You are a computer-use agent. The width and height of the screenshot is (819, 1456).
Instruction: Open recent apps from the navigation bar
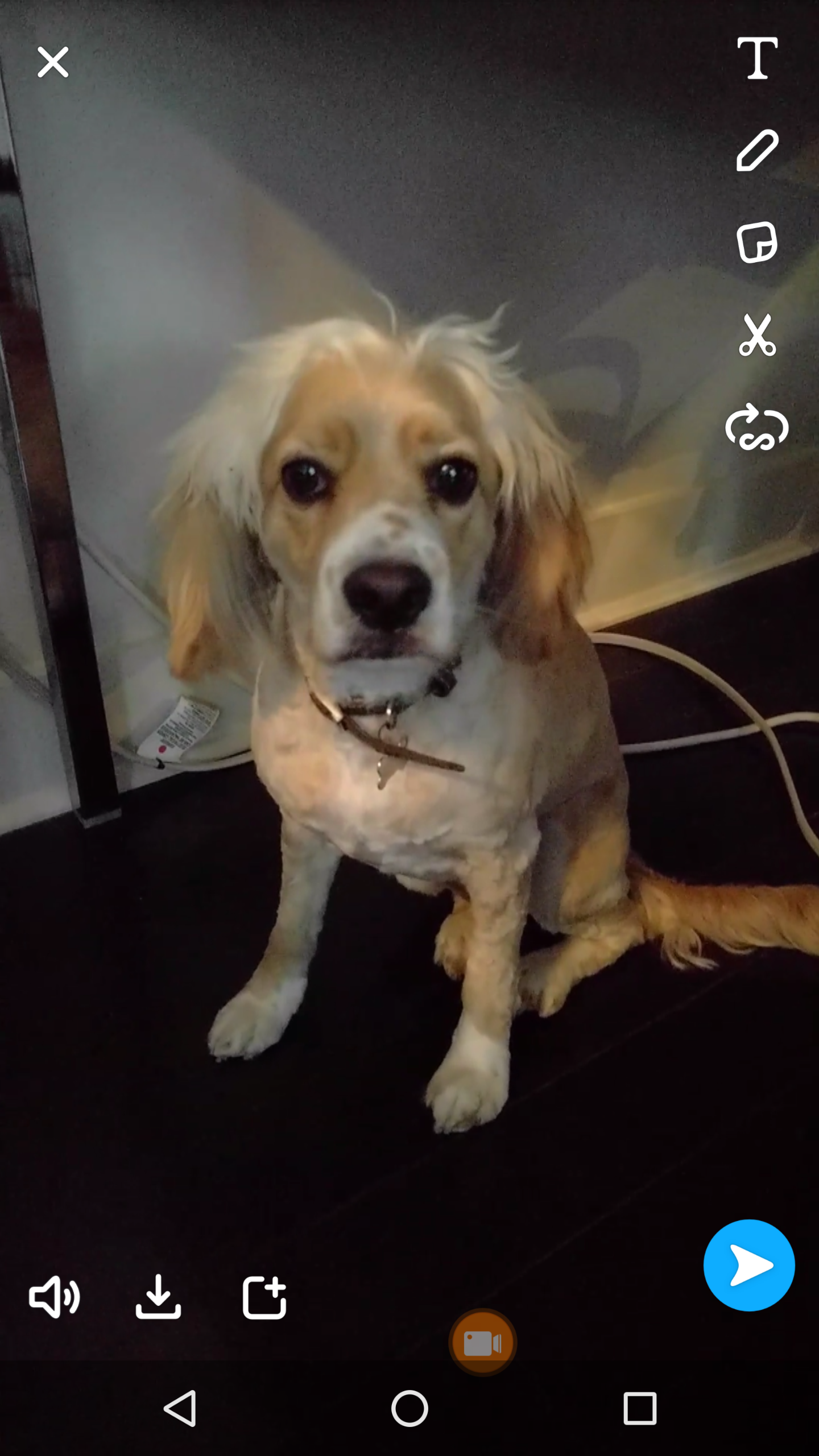click(640, 1408)
